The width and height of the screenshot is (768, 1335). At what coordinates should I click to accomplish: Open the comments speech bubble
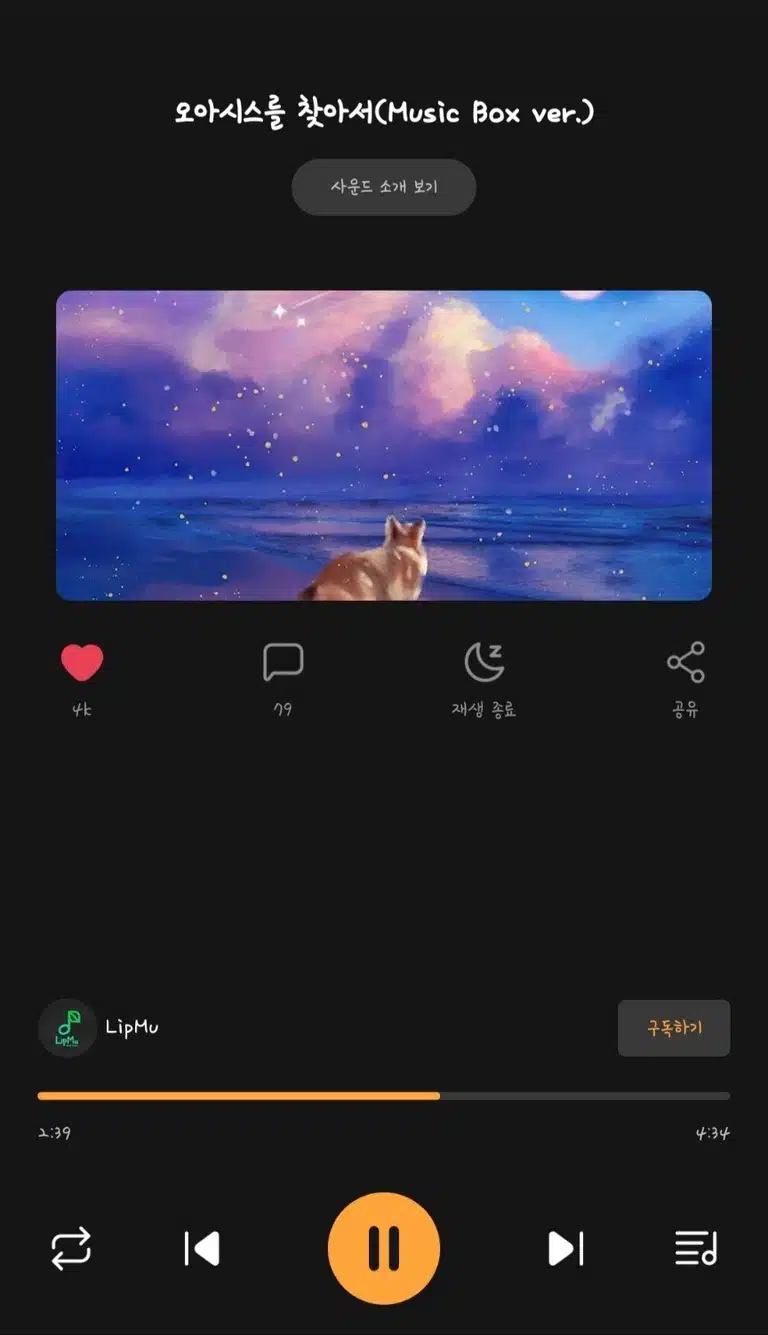tap(283, 662)
